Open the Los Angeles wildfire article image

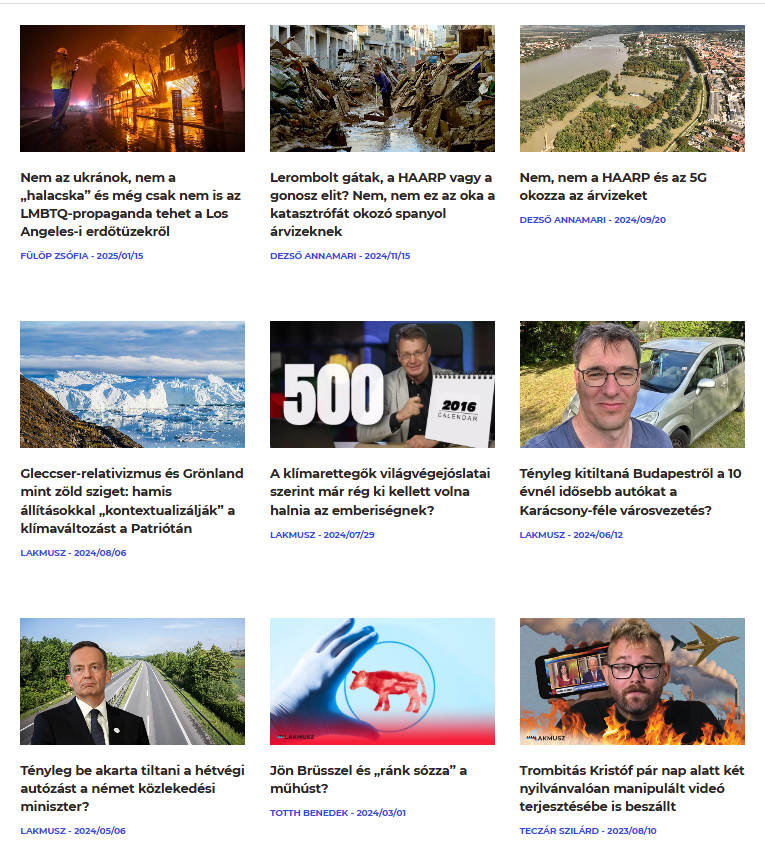132,88
